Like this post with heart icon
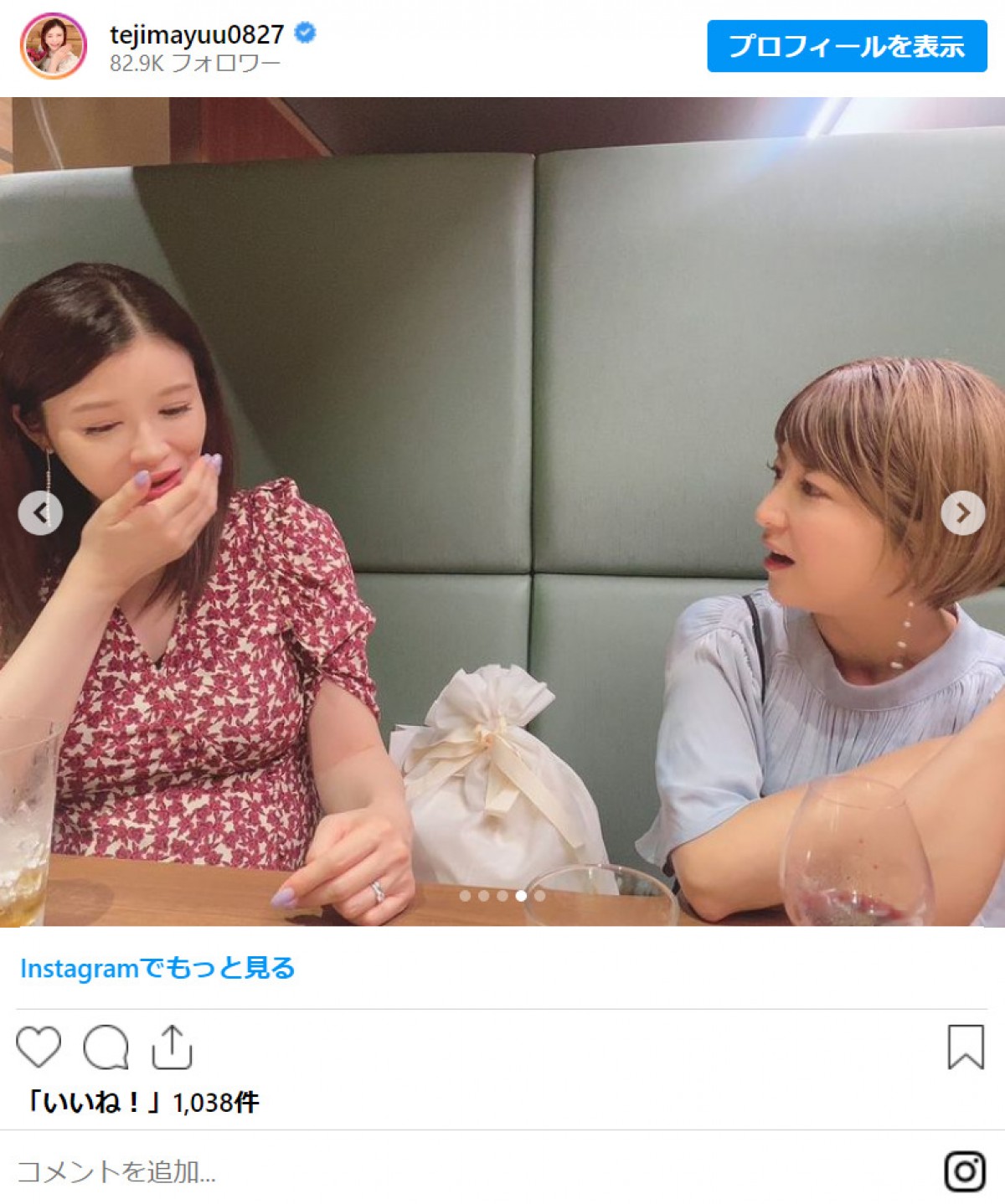 [x=39, y=1047]
